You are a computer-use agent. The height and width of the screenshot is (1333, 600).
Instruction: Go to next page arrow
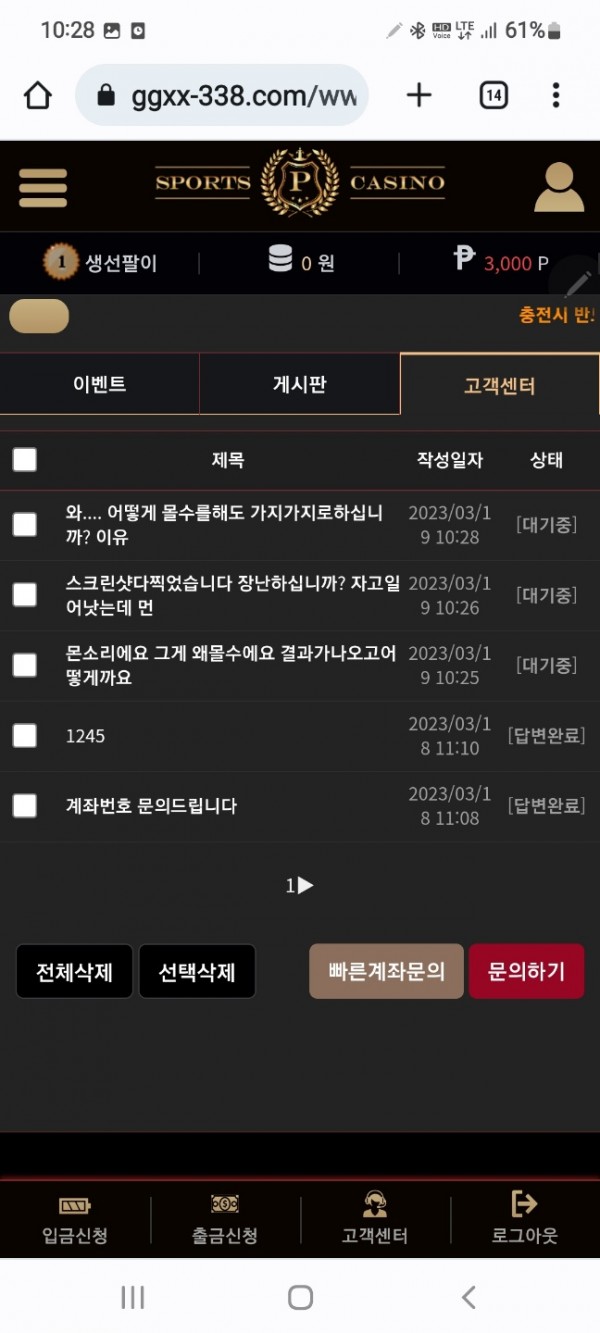point(306,885)
